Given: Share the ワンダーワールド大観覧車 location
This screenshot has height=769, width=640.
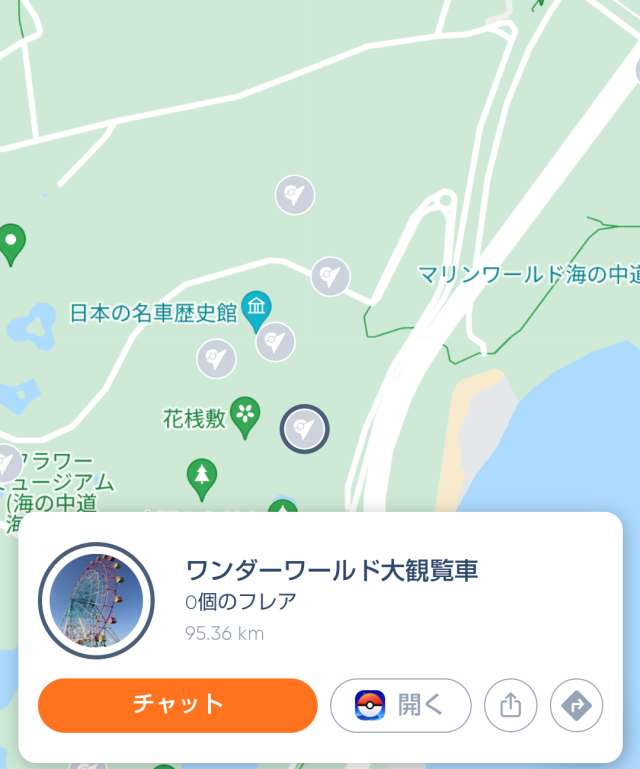Looking at the screenshot, I should [x=510, y=706].
